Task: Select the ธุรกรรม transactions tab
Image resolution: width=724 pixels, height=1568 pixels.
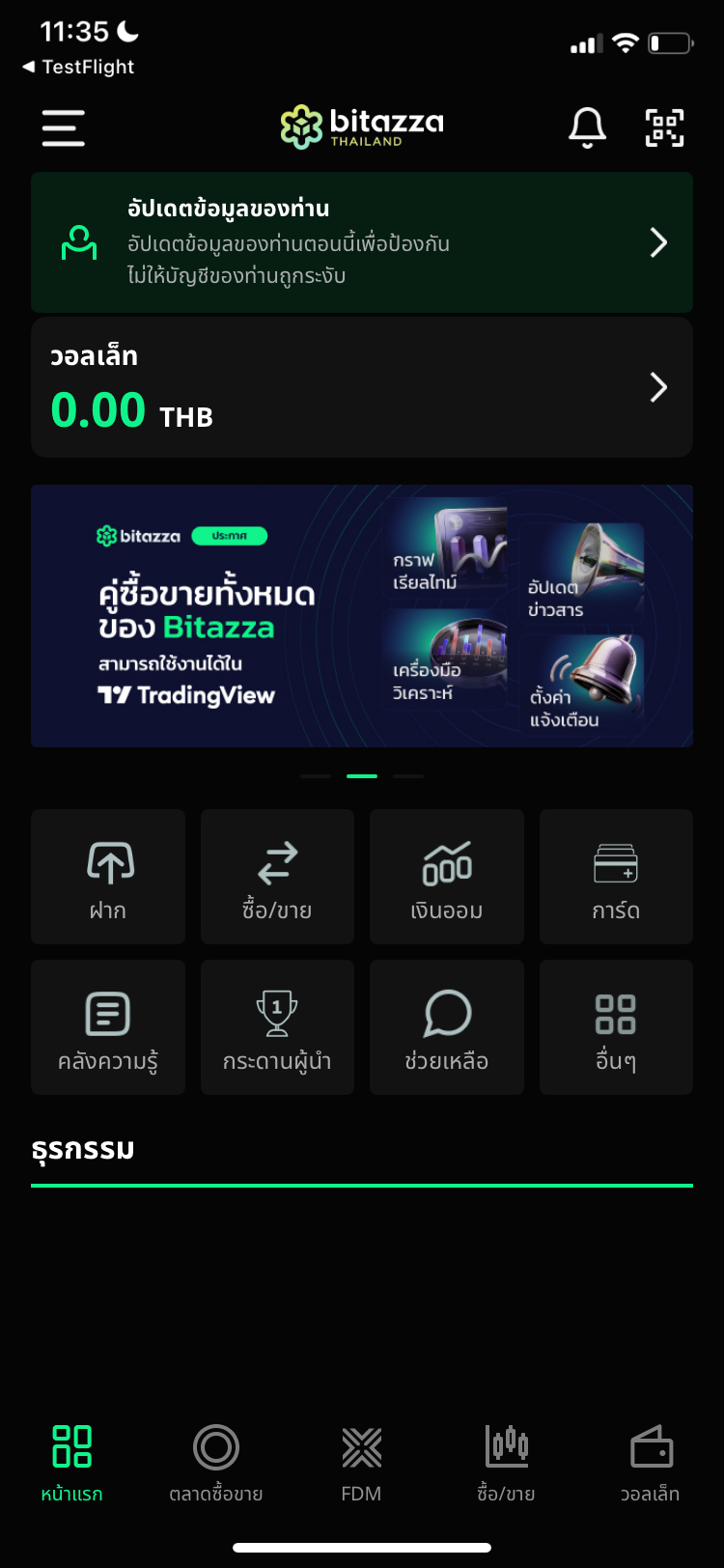Action: (83, 1150)
